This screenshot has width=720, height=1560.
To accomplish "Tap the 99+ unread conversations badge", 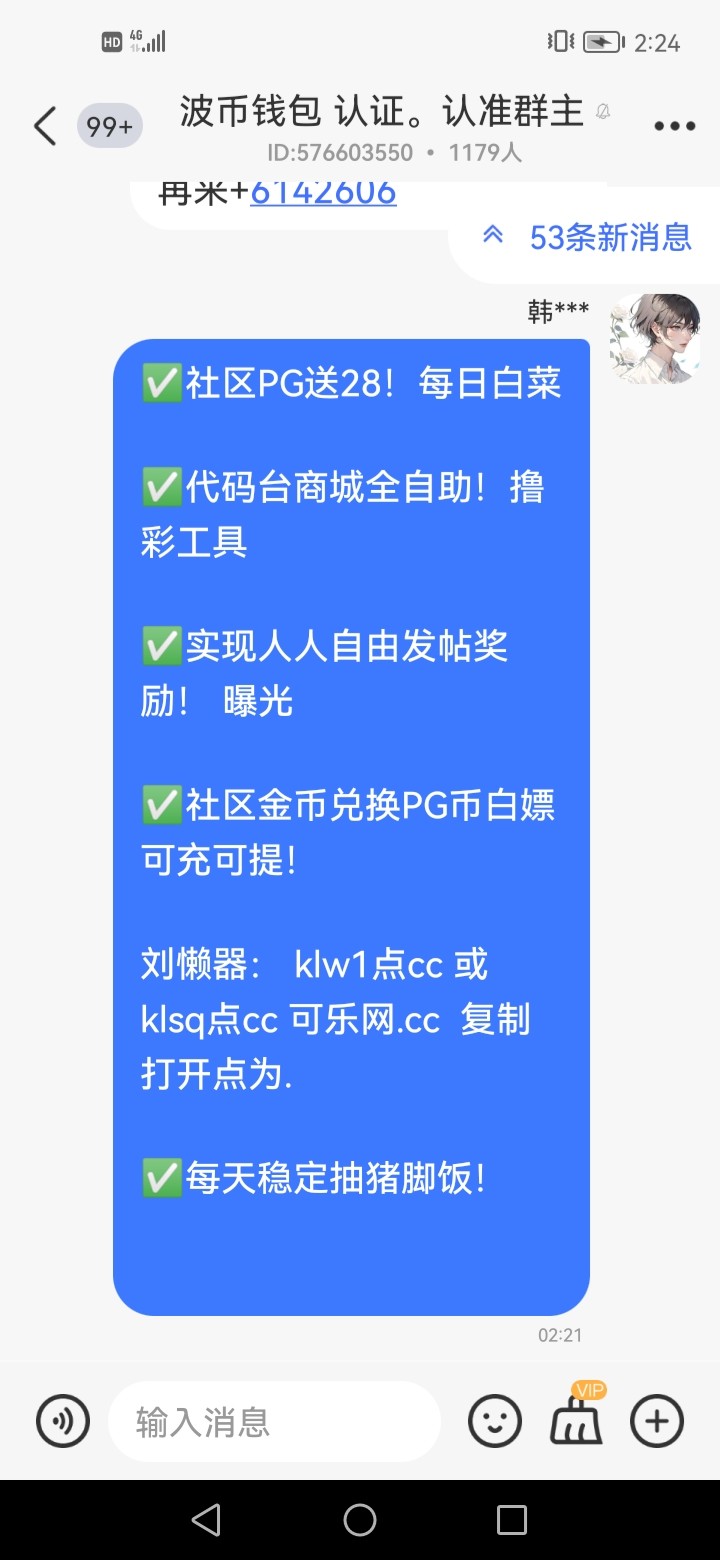I will 109,126.
